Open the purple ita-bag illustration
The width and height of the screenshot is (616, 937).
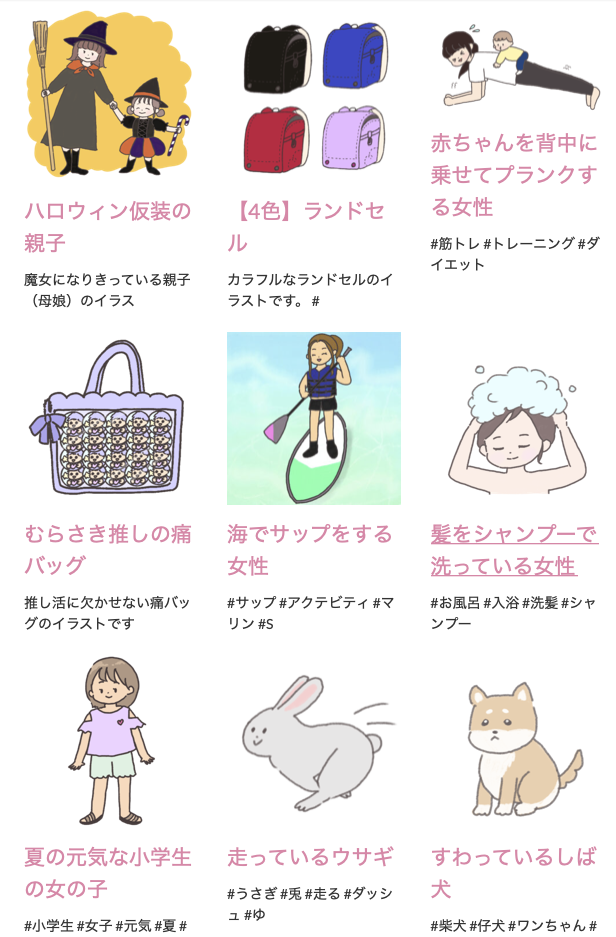[110, 418]
